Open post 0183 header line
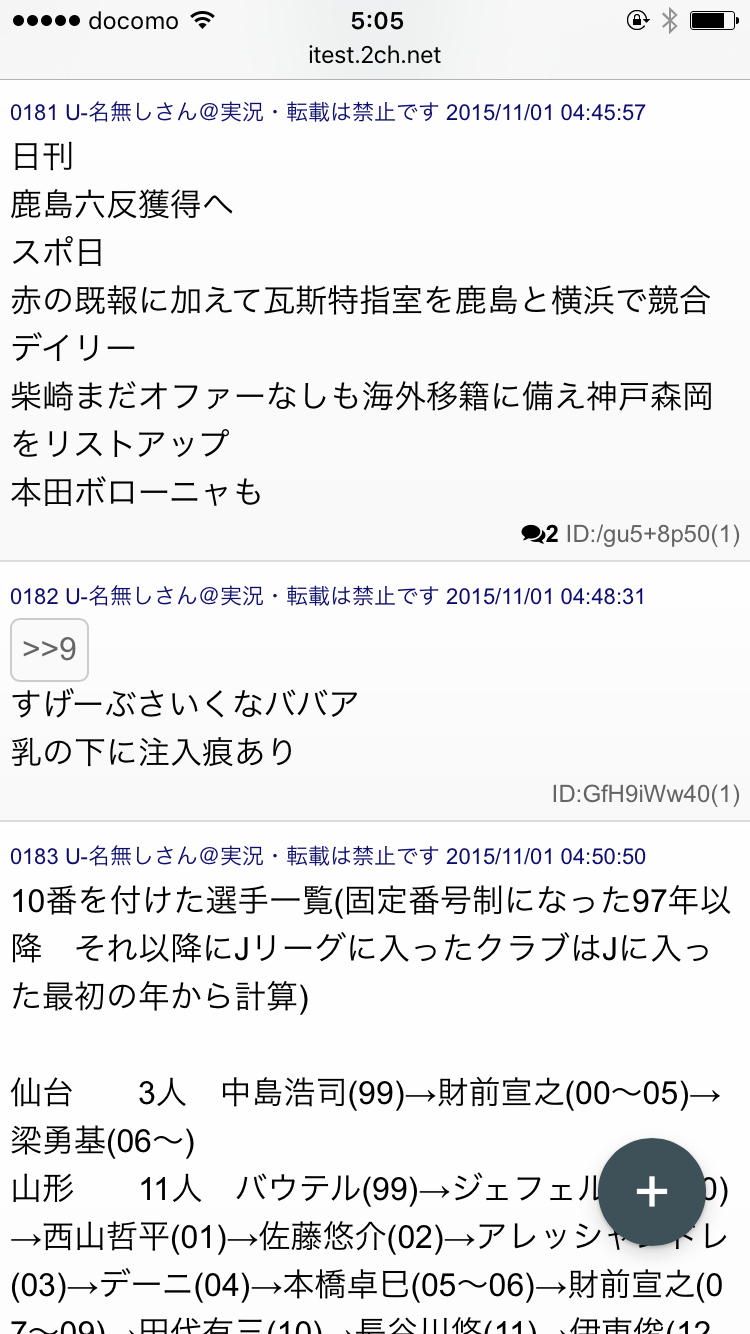Screen dimensions: 750x1334 pos(328,857)
